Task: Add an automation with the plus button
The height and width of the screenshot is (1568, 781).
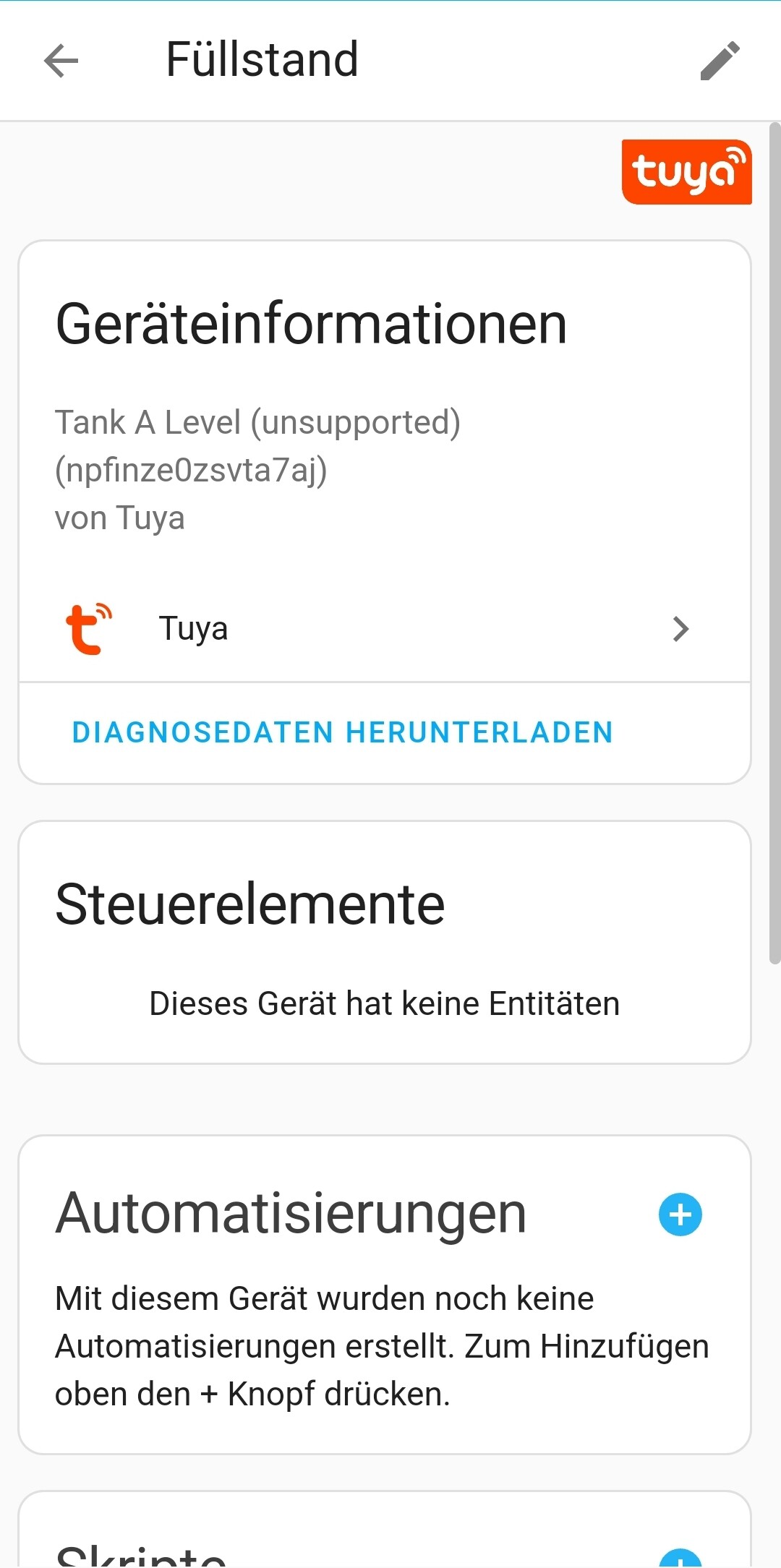Action: 680,1214
